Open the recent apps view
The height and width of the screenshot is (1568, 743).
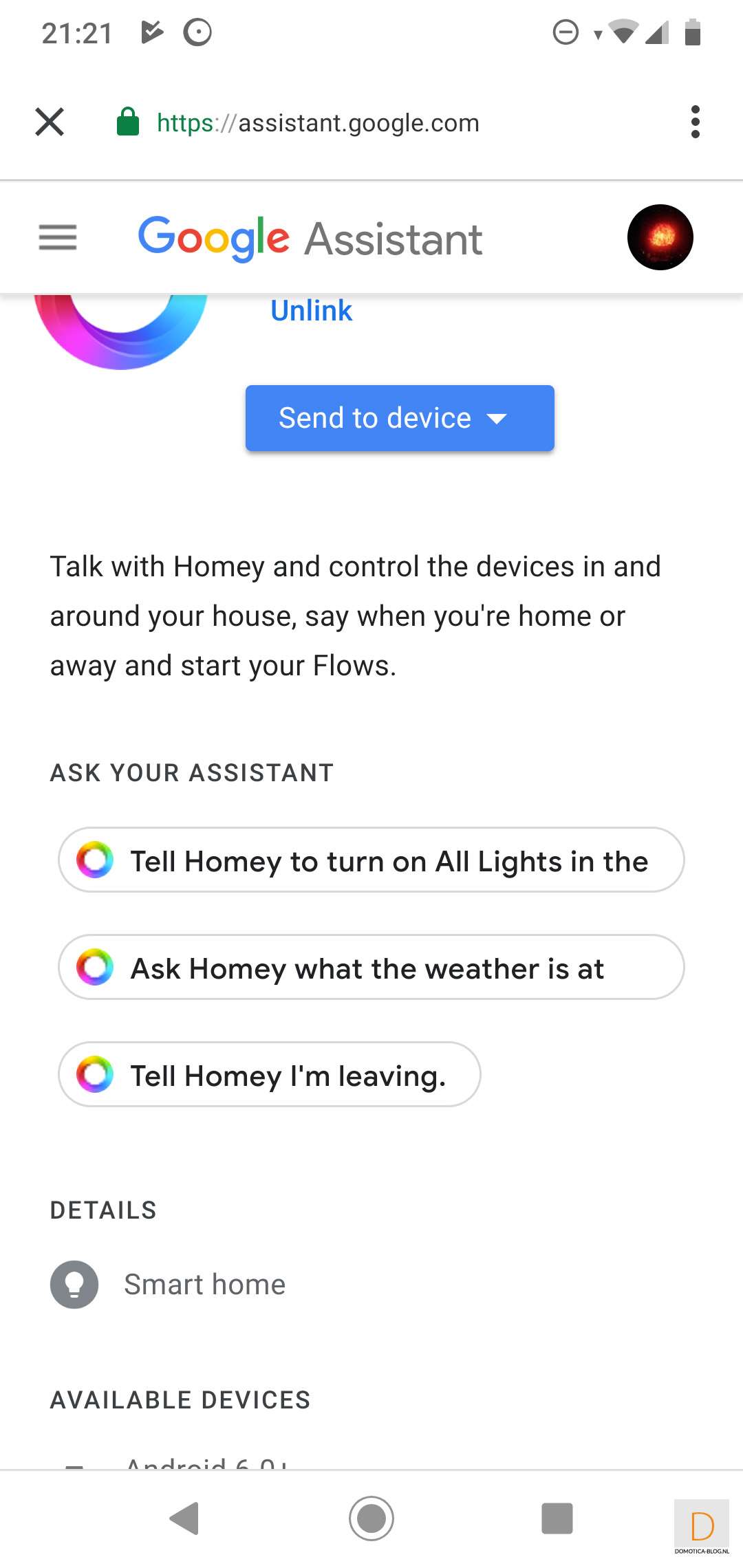[x=557, y=1518]
